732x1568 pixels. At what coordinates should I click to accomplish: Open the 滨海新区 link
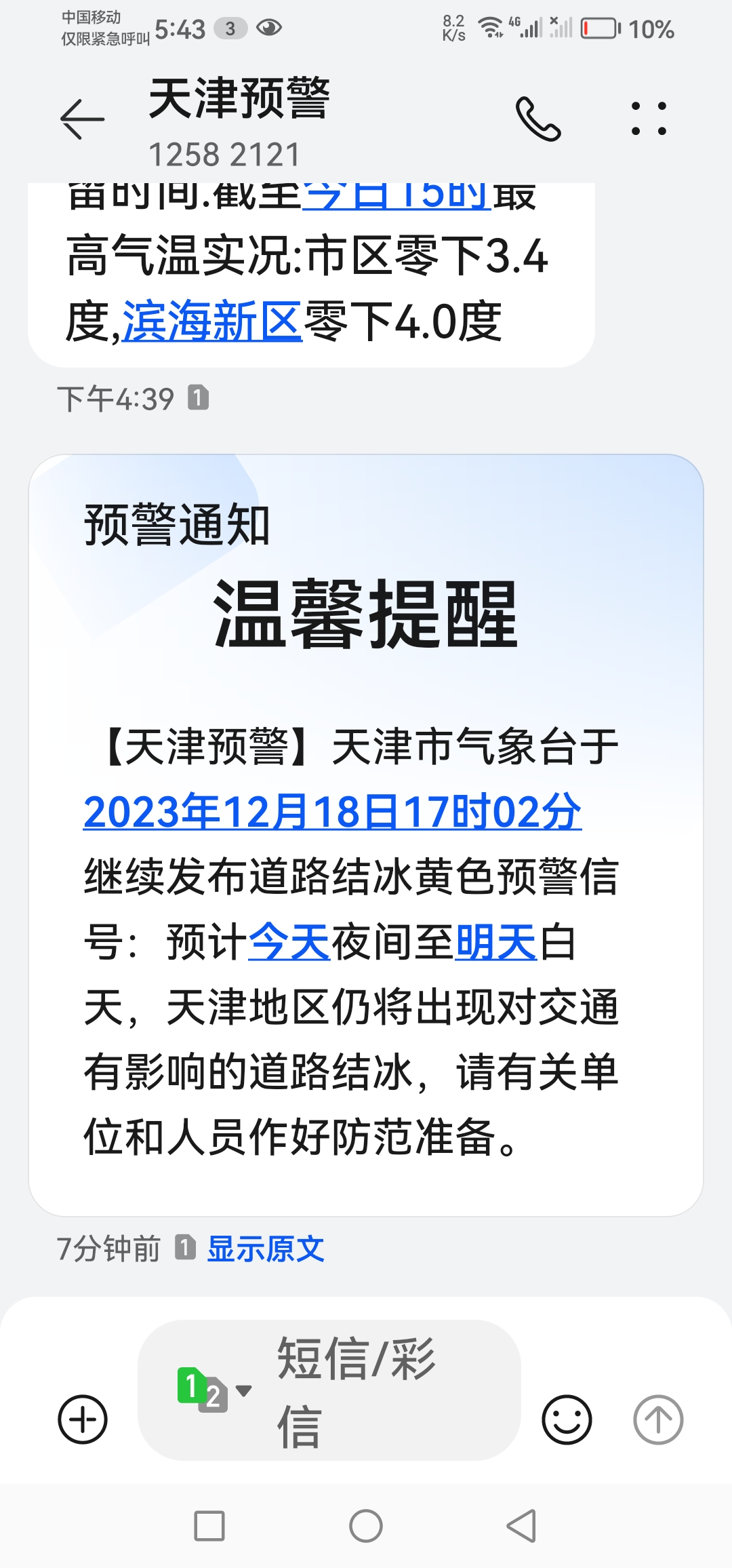pos(212,321)
